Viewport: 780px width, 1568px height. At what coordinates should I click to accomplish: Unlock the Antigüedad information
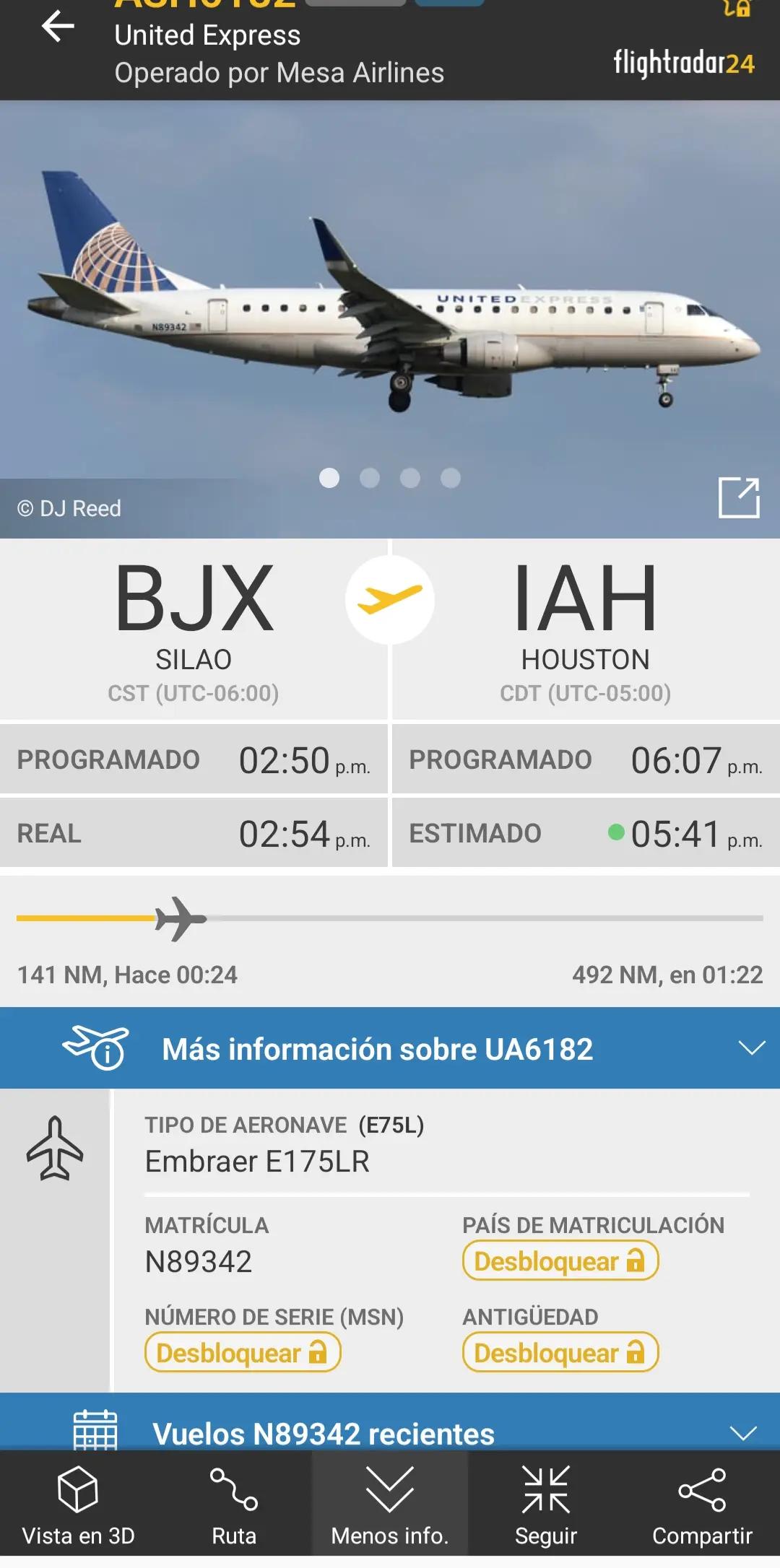click(x=560, y=1352)
